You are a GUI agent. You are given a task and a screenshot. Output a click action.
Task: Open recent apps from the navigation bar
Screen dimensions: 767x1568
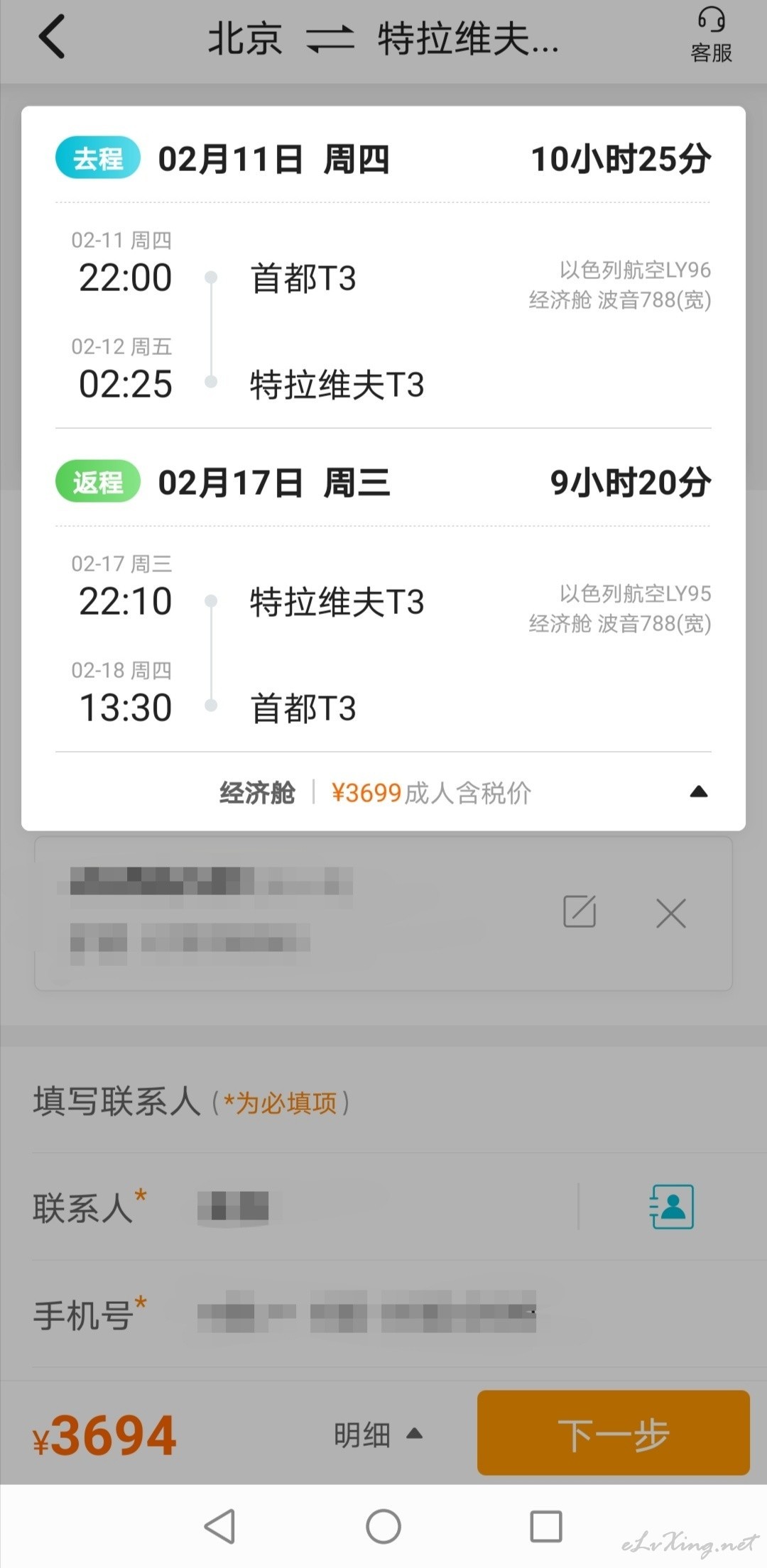[546, 1526]
